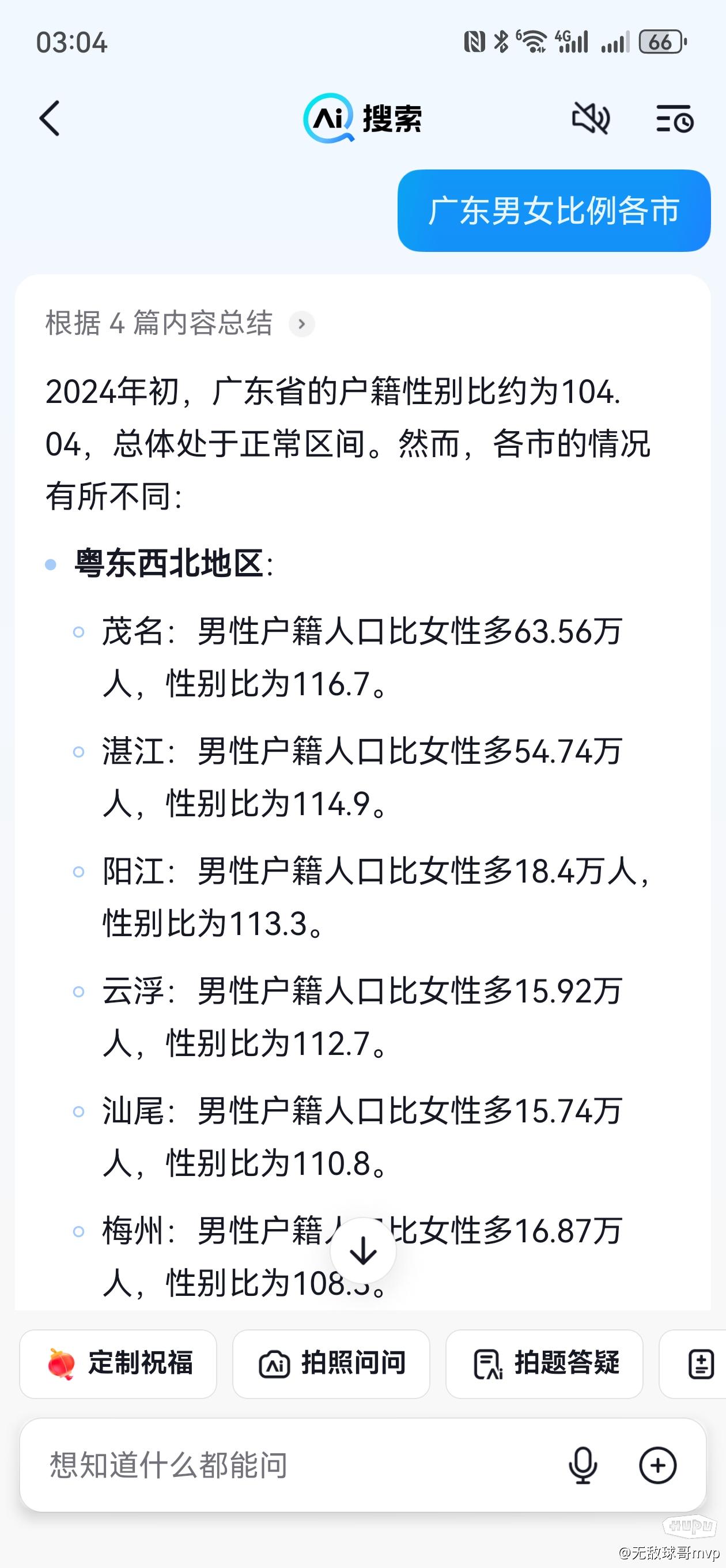This screenshot has height=1568, width=726.
Task: Tap the scroll-to-bottom down arrow button
Action: coord(364,1250)
